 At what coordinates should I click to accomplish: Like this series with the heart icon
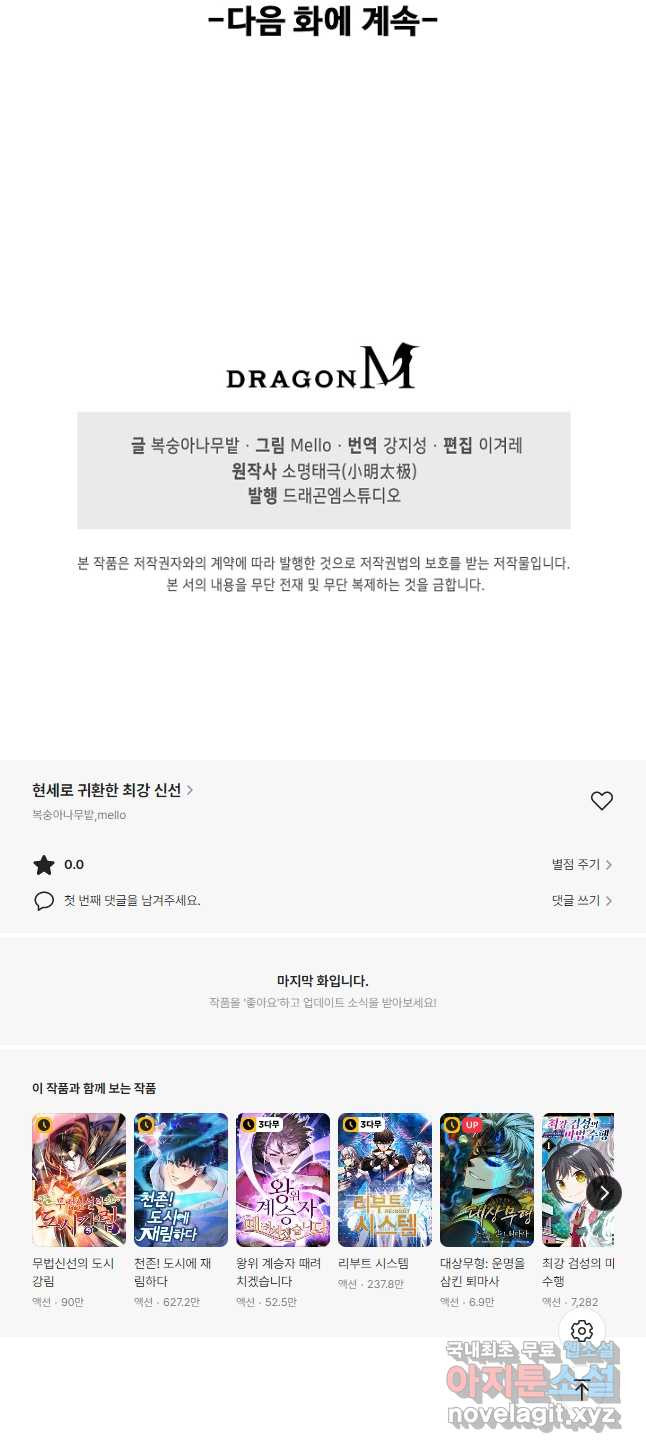[601, 801]
